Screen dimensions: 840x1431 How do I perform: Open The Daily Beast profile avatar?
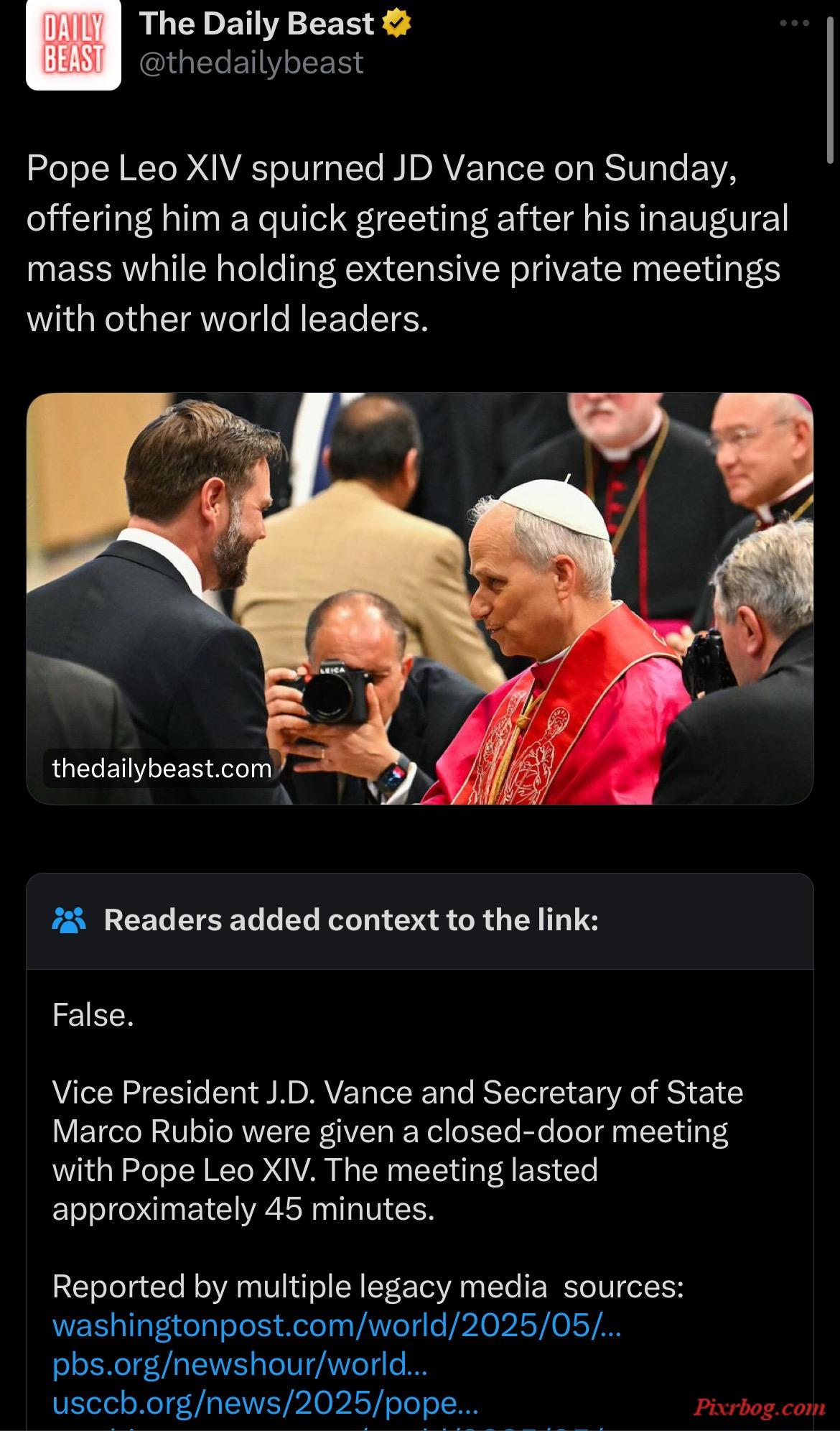tap(73, 45)
